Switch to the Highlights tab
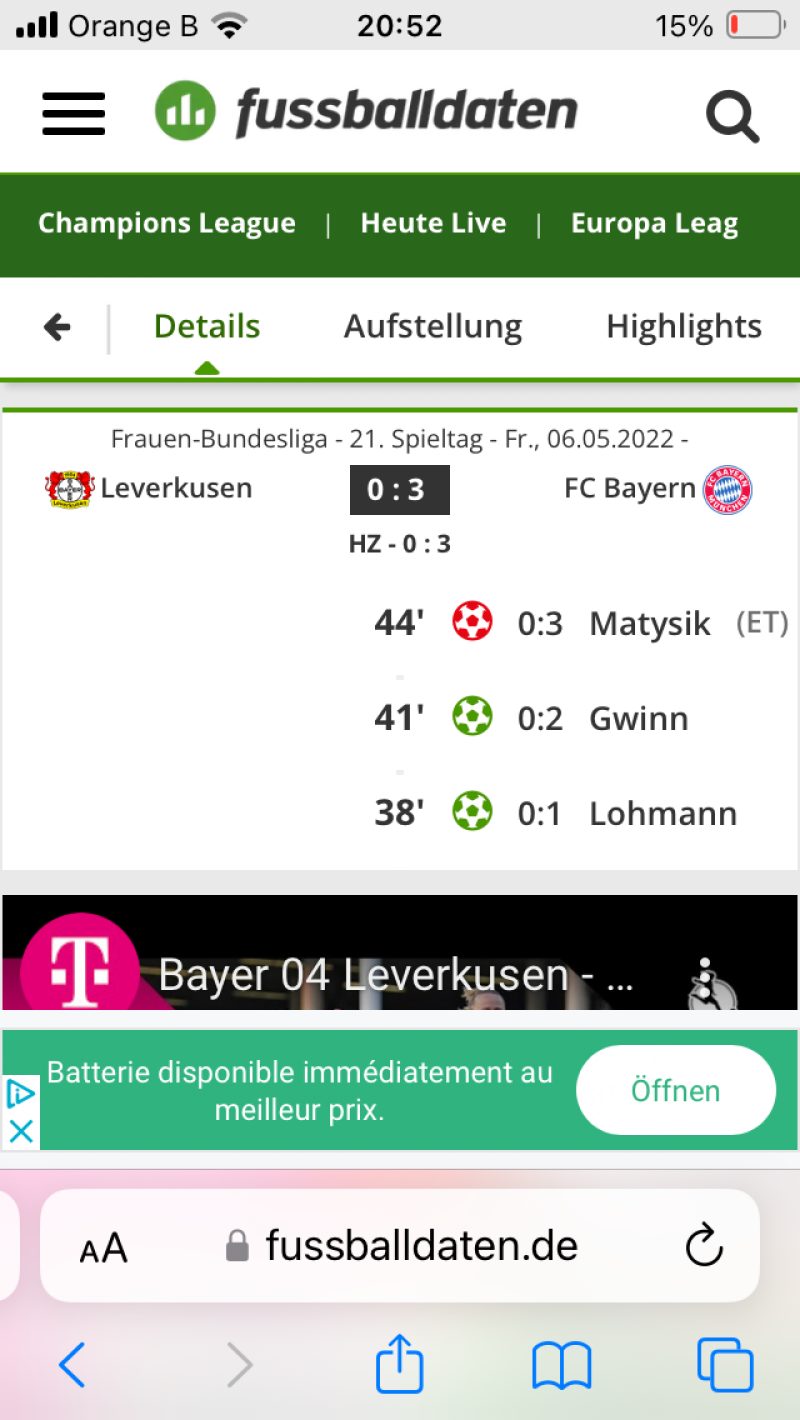 [684, 327]
